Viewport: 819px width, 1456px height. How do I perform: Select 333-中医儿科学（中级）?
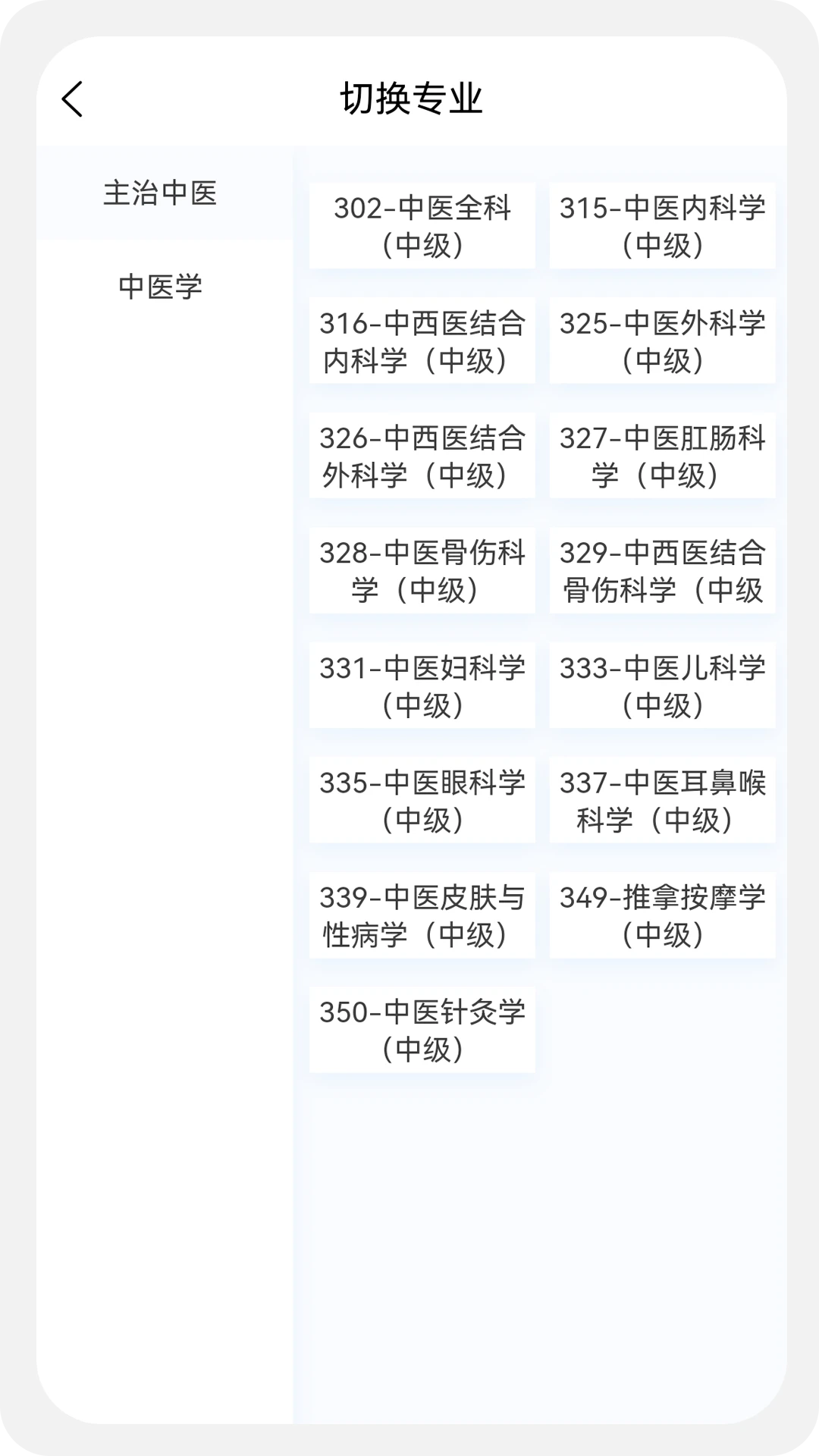[661, 685]
